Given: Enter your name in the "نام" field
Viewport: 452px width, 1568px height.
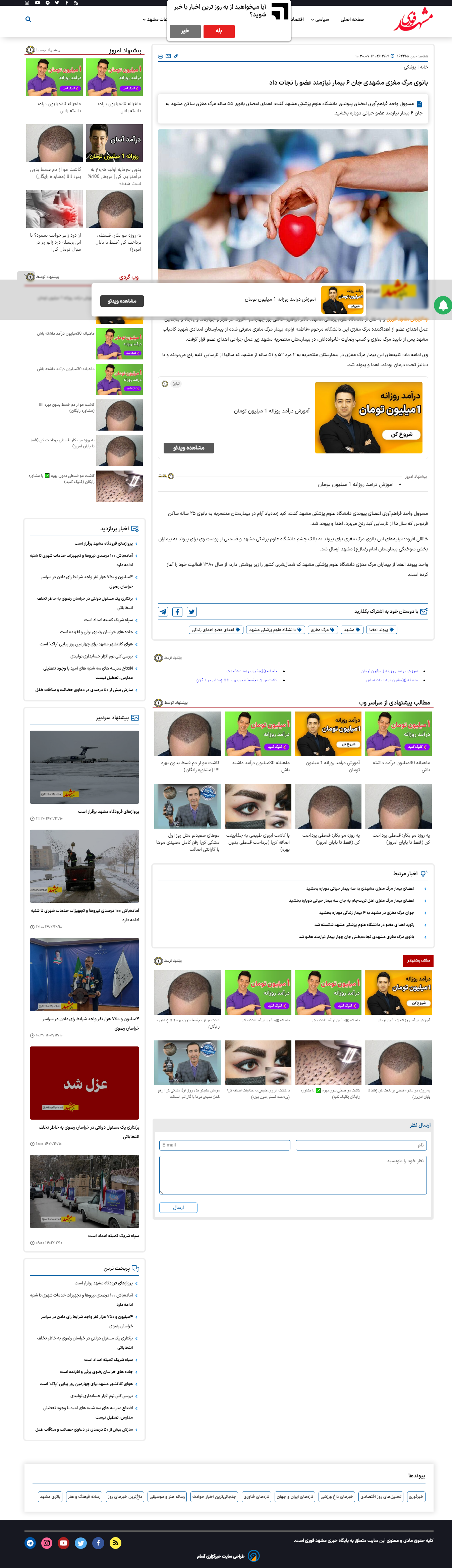Looking at the screenshot, I should 361,1145.
